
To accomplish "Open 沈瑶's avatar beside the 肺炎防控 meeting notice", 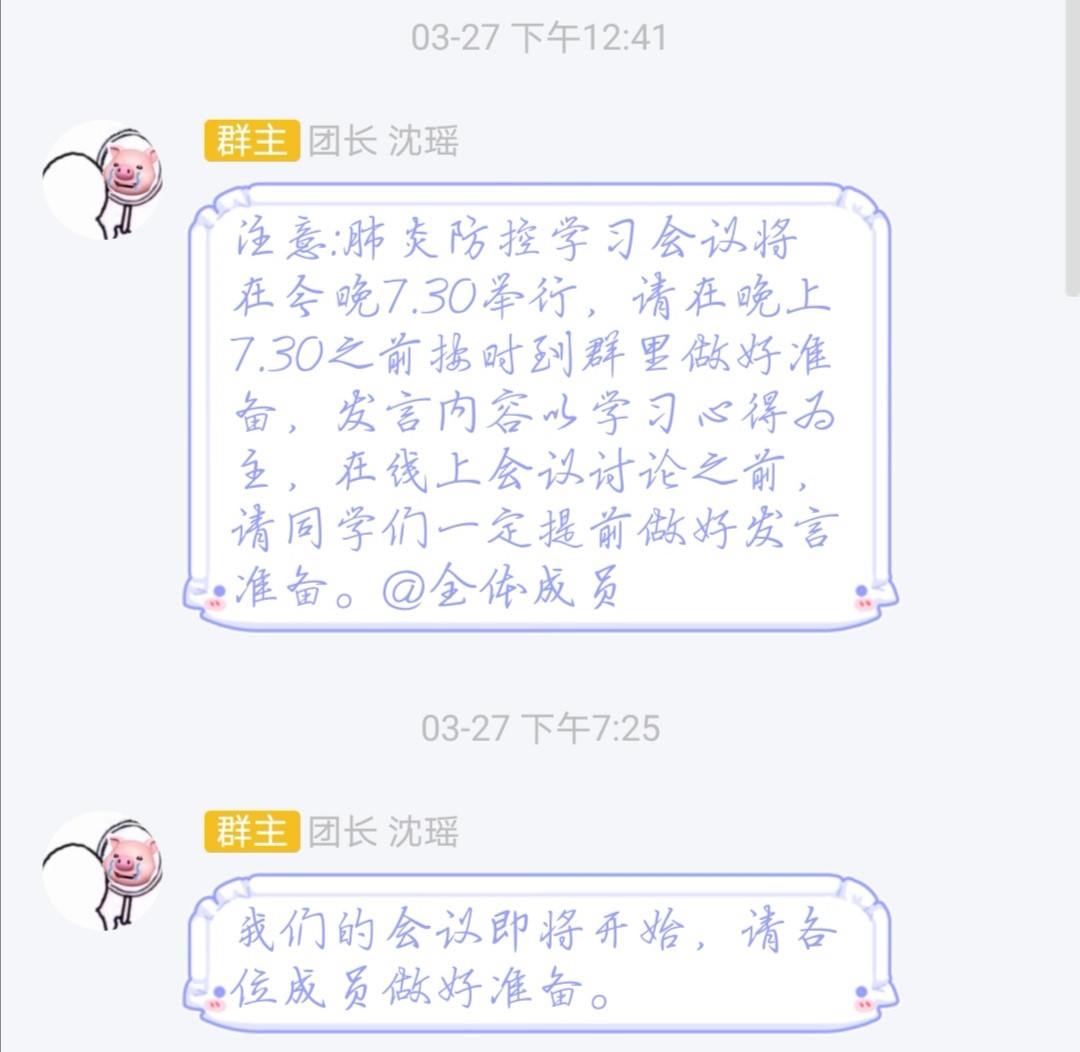I will [102, 180].
